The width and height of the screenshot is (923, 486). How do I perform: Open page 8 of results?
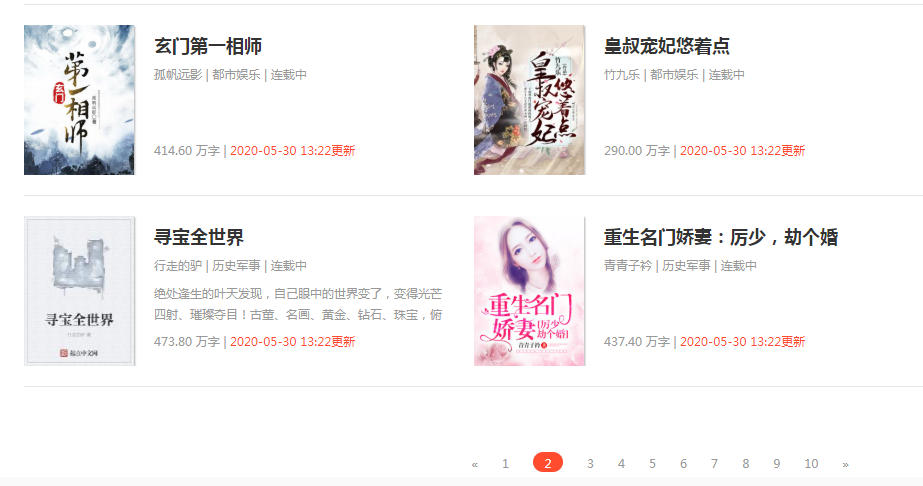coord(745,463)
